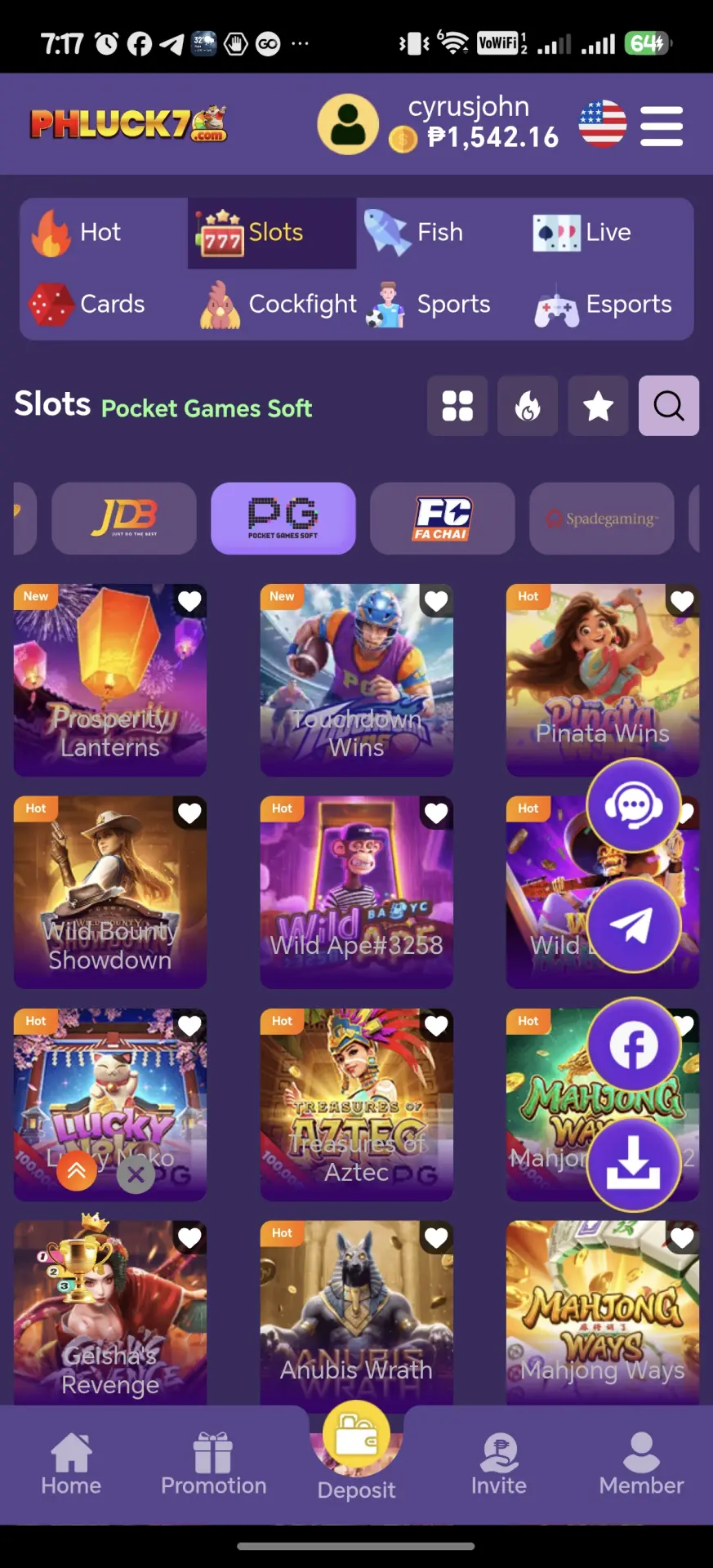Image resolution: width=713 pixels, height=1568 pixels.
Task: Select the FA CHAI provider
Action: (443, 519)
